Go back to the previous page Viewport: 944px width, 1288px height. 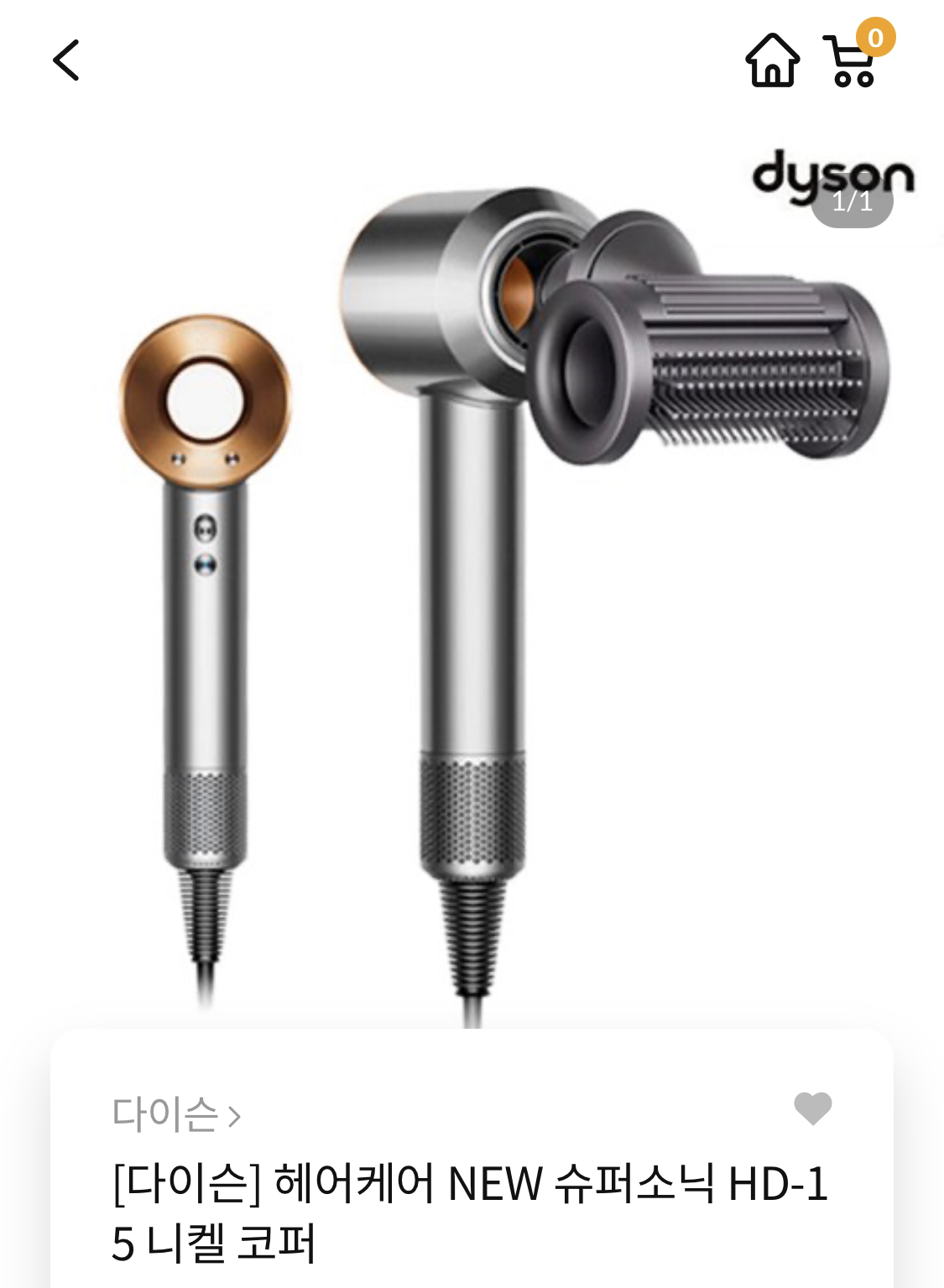point(65,60)
